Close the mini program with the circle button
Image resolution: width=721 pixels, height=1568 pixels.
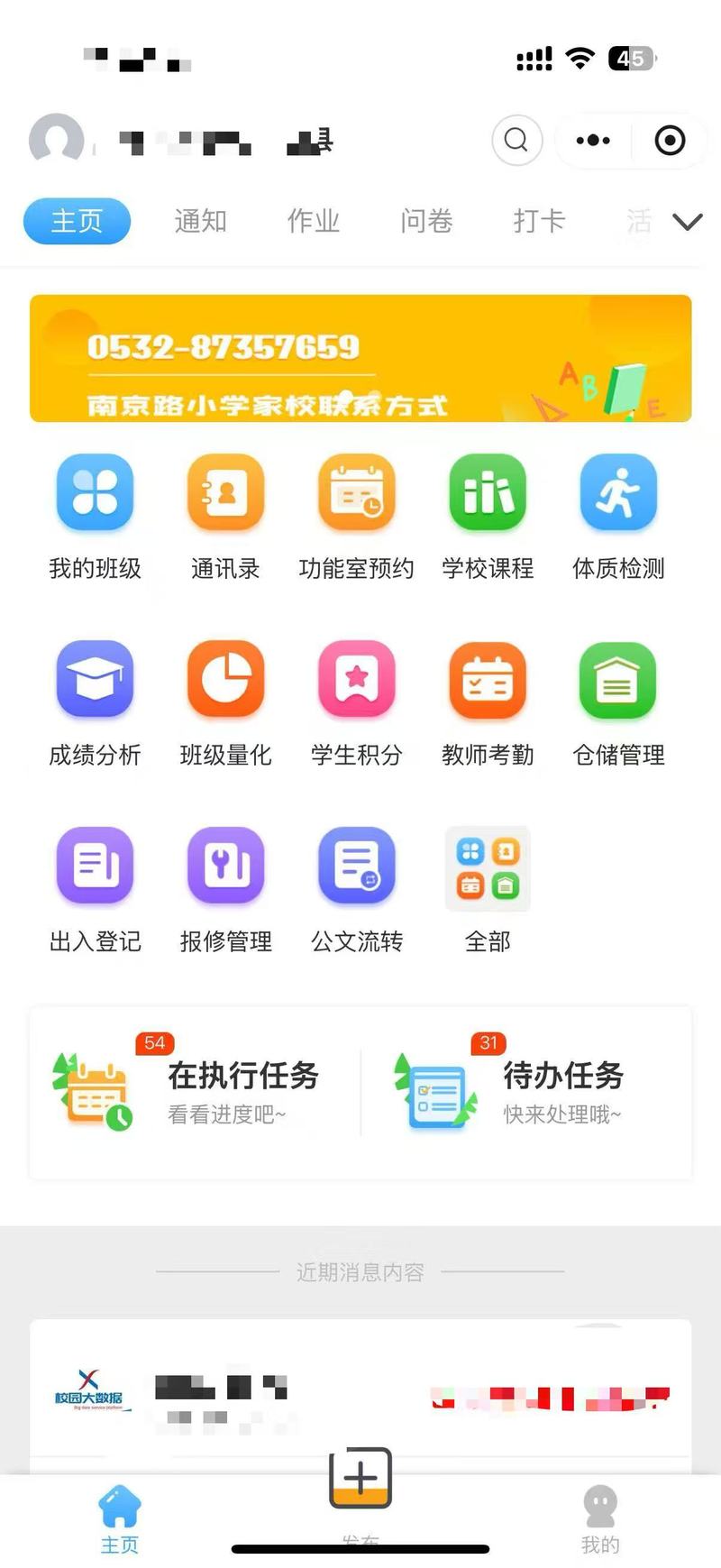pos(670,141)
